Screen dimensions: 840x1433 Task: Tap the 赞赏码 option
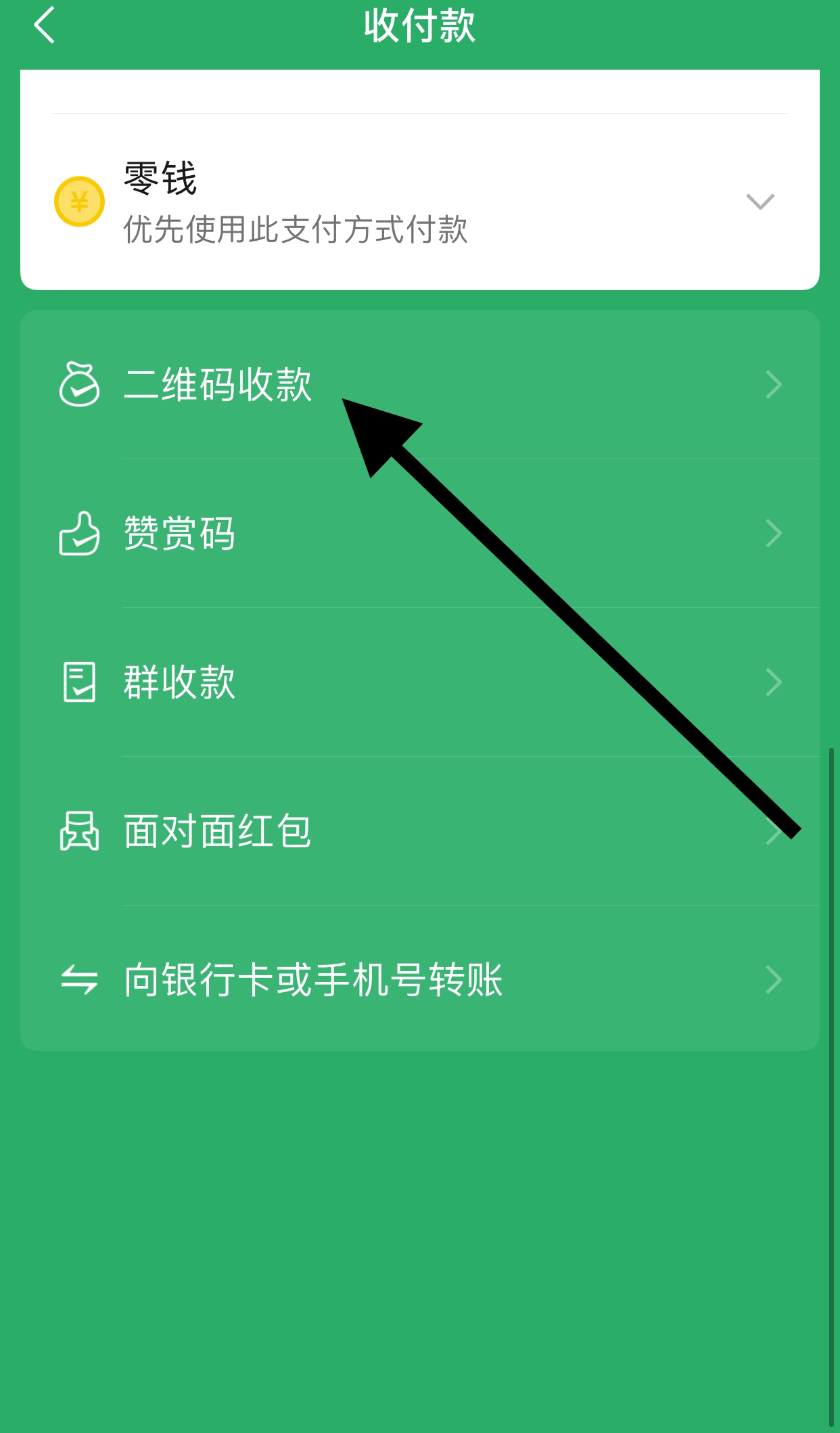pos(179,534)
